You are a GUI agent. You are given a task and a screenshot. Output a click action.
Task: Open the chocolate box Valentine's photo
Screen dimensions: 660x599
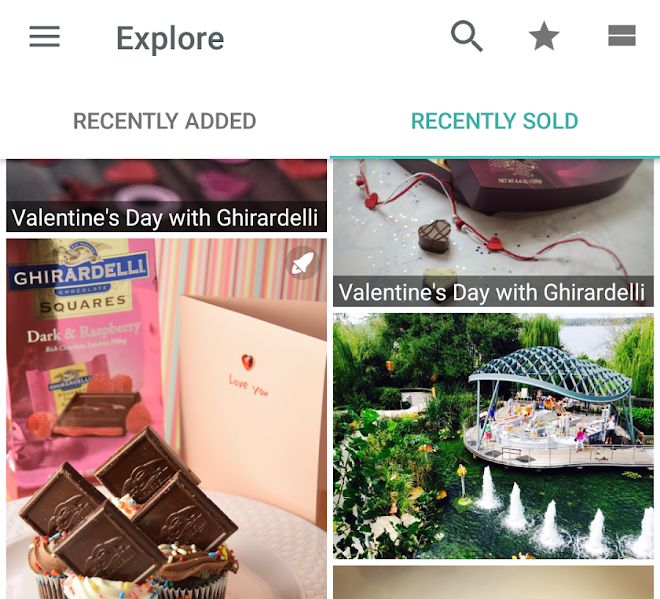coord(493,232)
